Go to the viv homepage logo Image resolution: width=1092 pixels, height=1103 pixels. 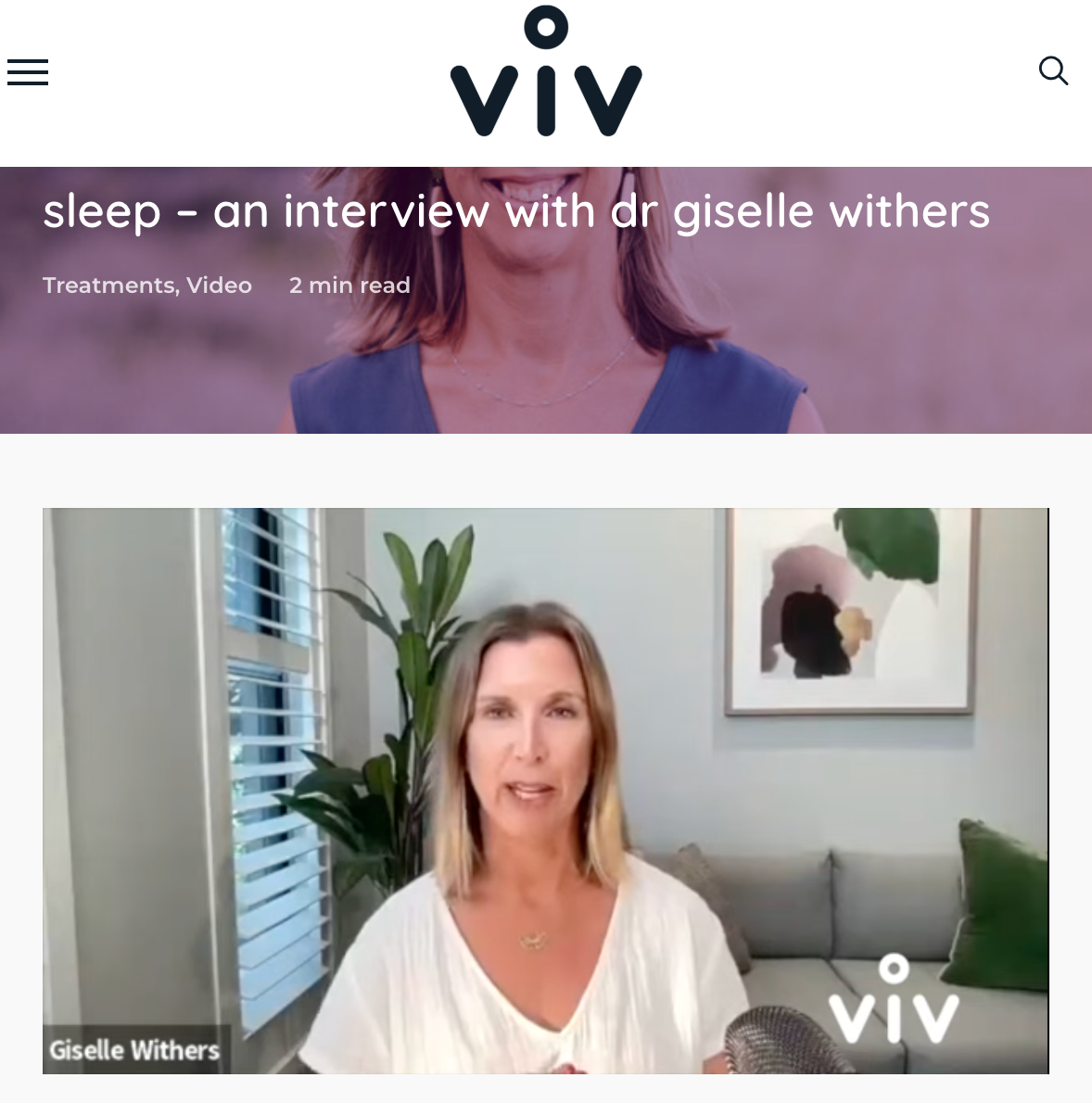tap(546, 71)
